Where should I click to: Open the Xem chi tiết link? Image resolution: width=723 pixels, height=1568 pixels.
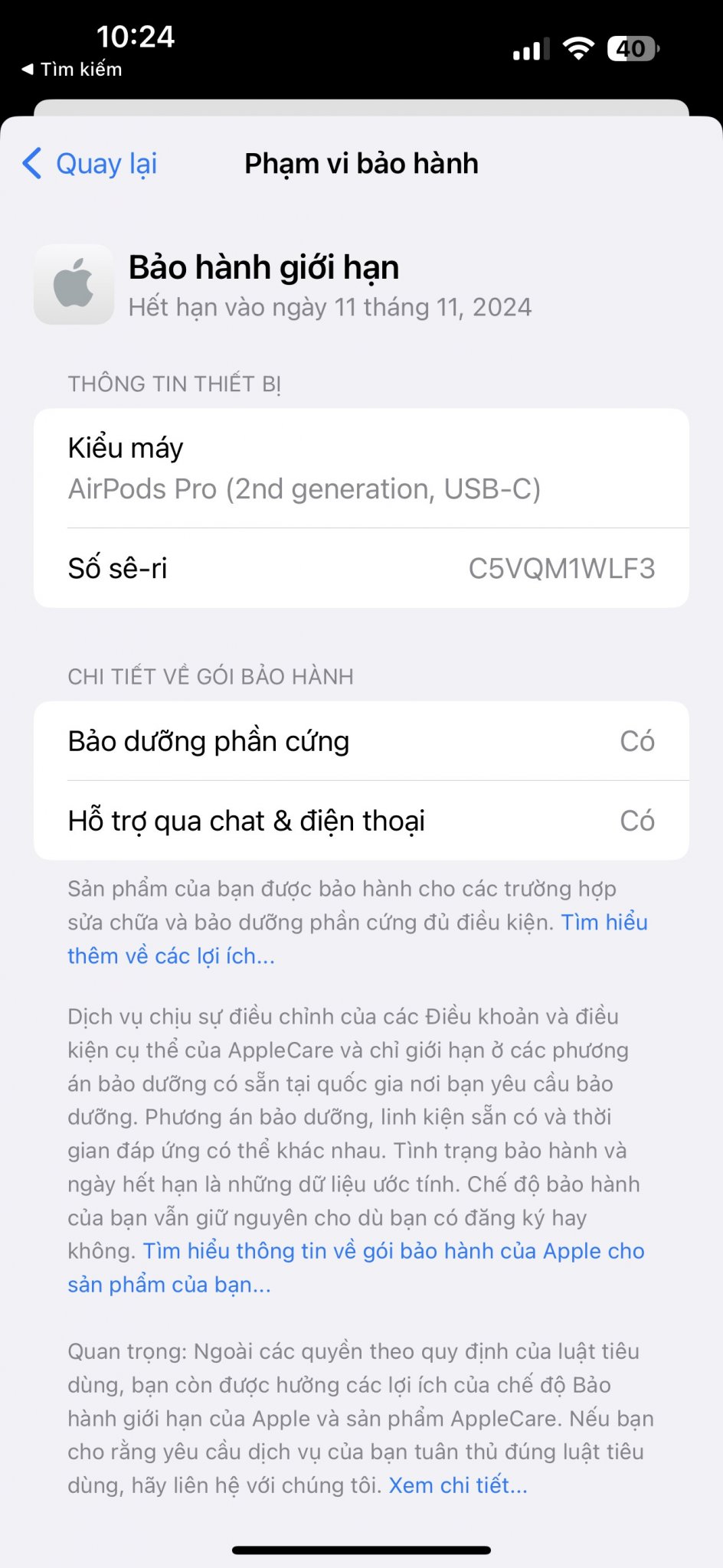[x=458, y=1485]
